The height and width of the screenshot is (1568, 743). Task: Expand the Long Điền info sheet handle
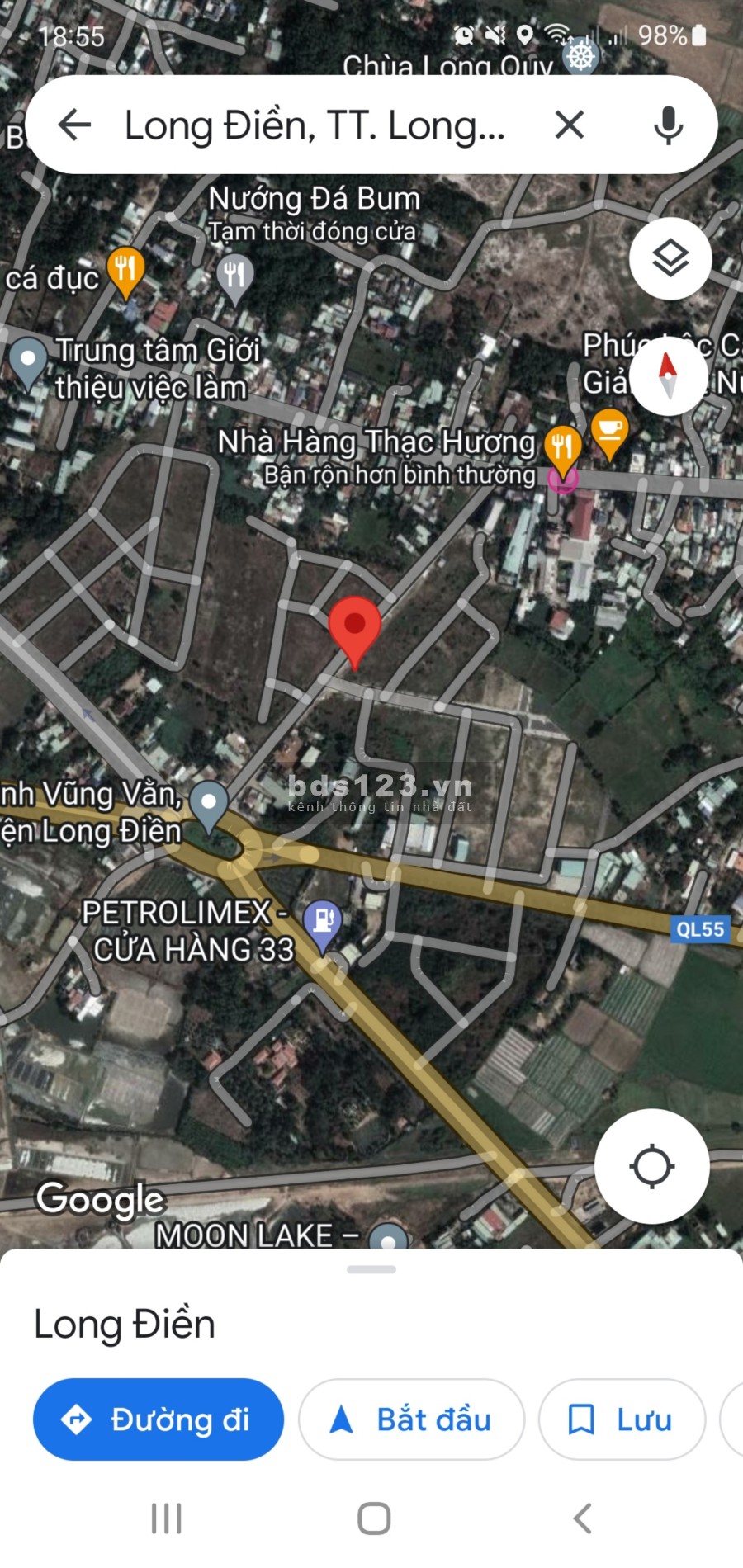(x=371, y=1269)
